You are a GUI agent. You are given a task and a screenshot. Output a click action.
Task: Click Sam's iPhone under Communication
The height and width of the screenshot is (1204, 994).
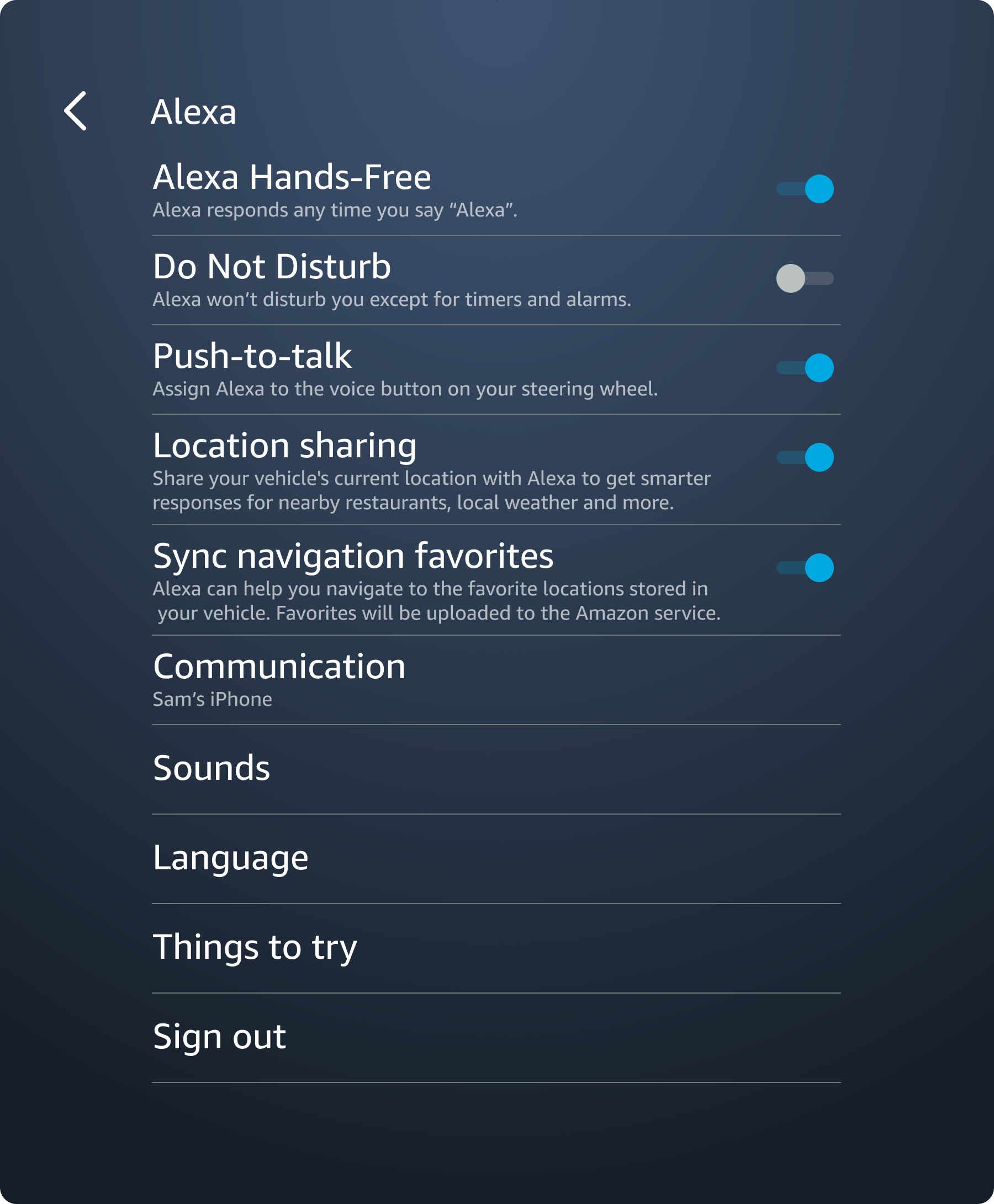point(212,699)
